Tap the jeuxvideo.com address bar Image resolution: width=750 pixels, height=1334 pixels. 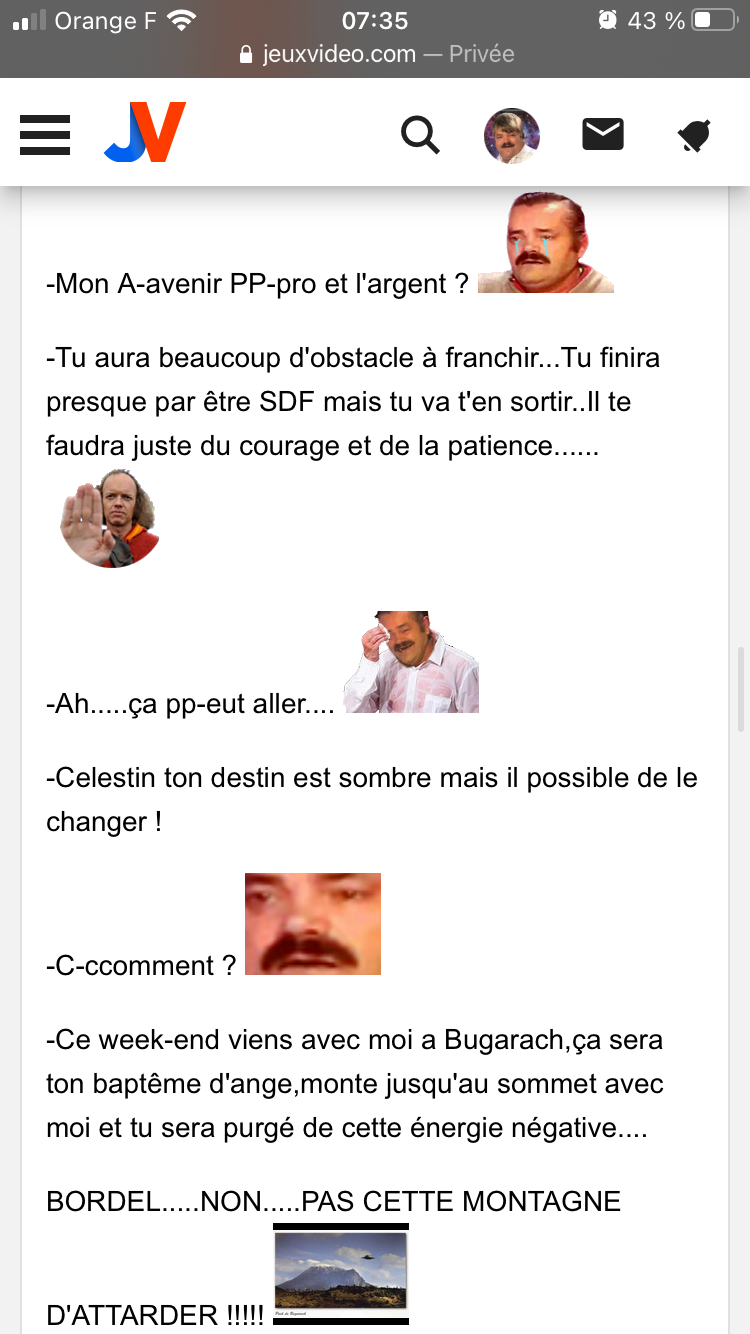click(x=376, y=54)
